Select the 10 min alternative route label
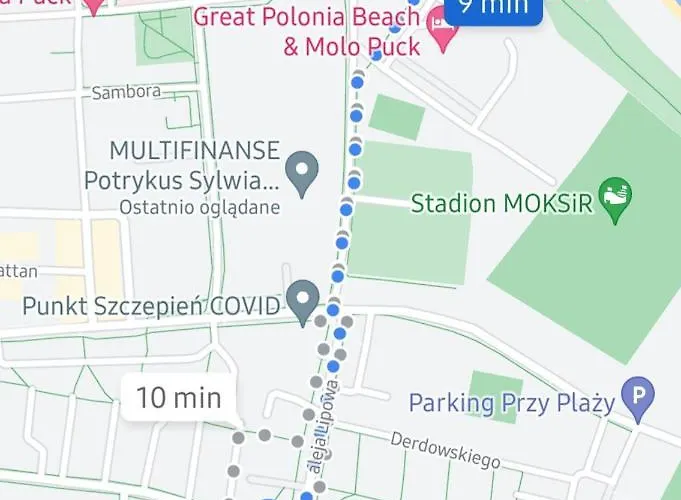The image size is (681, 500). [x=178, y=397]
